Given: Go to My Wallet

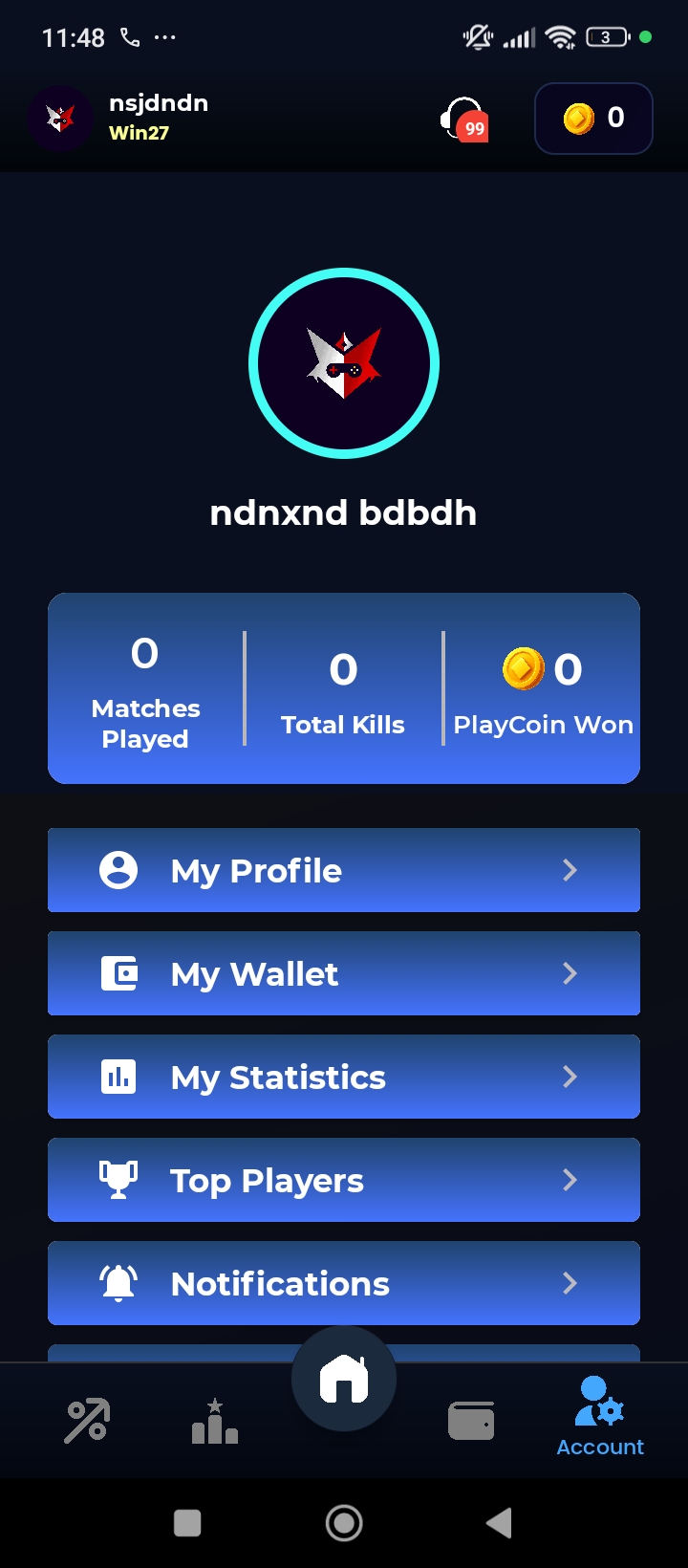Looking at the screenshot, I should click(344, 973).
